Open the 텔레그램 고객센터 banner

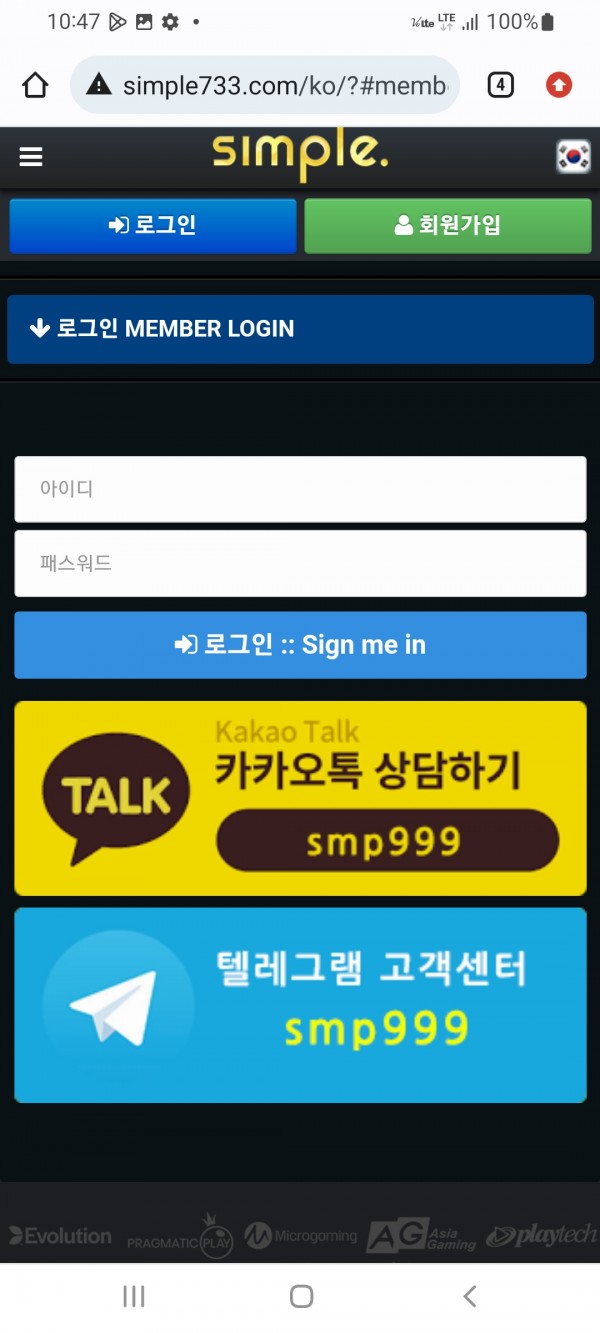click(300, 1004)
